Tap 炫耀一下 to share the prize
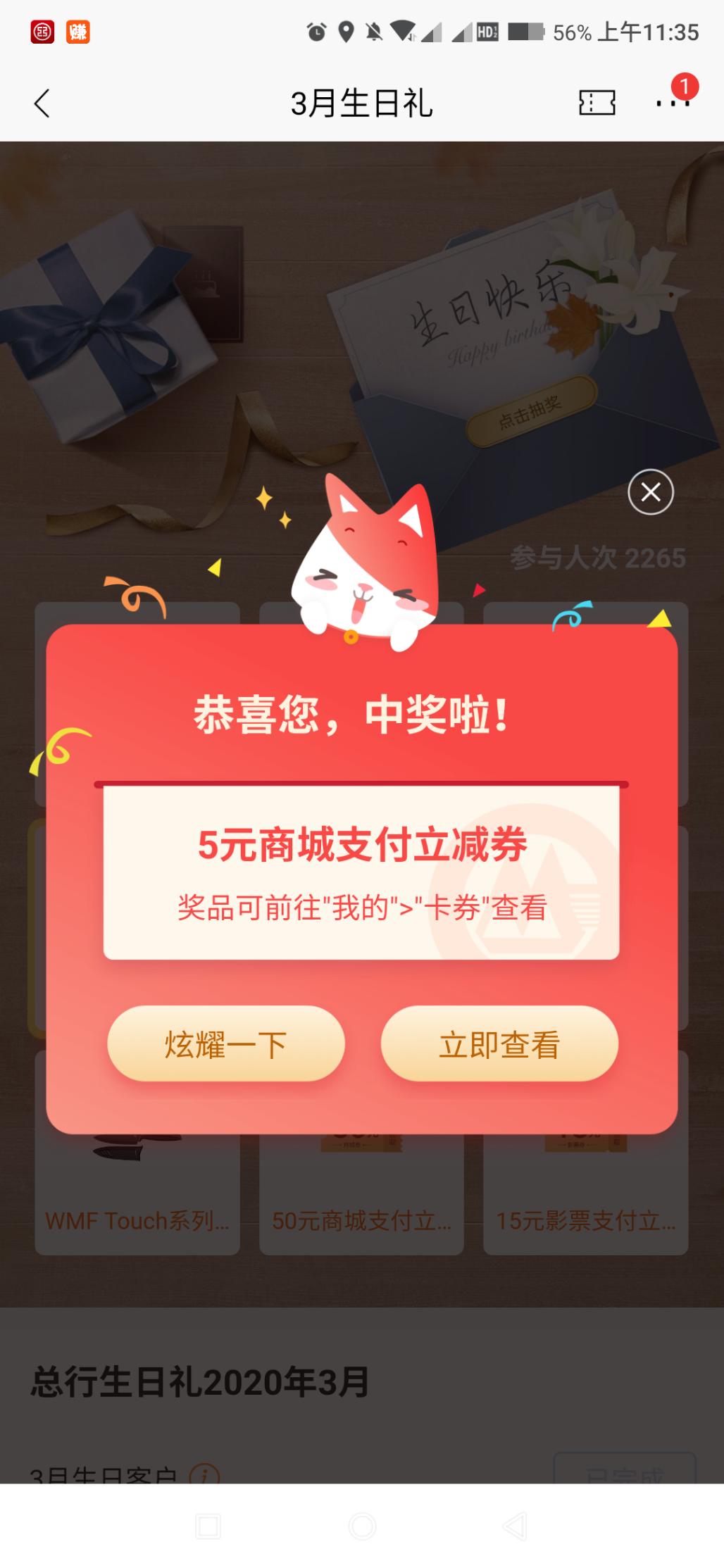The width and height of the screenshot is (724, 1568). tap(226, 1043)
